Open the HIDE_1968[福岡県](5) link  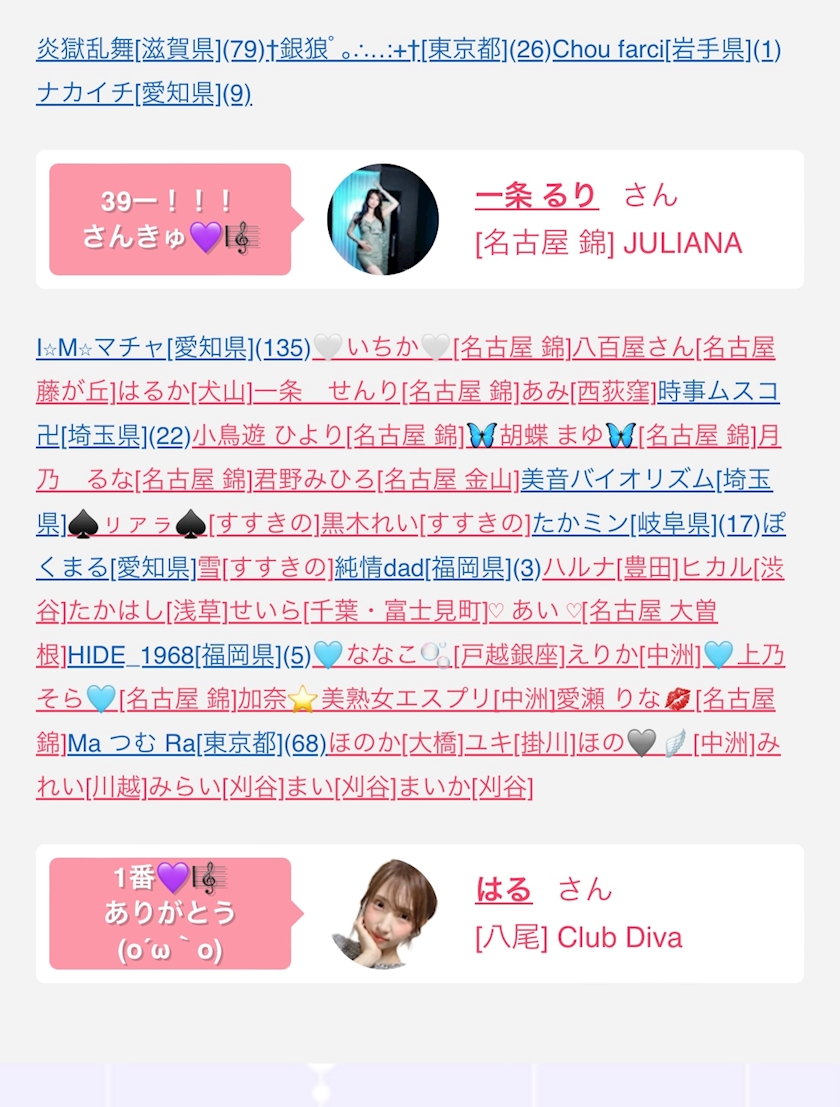[189, 655]
